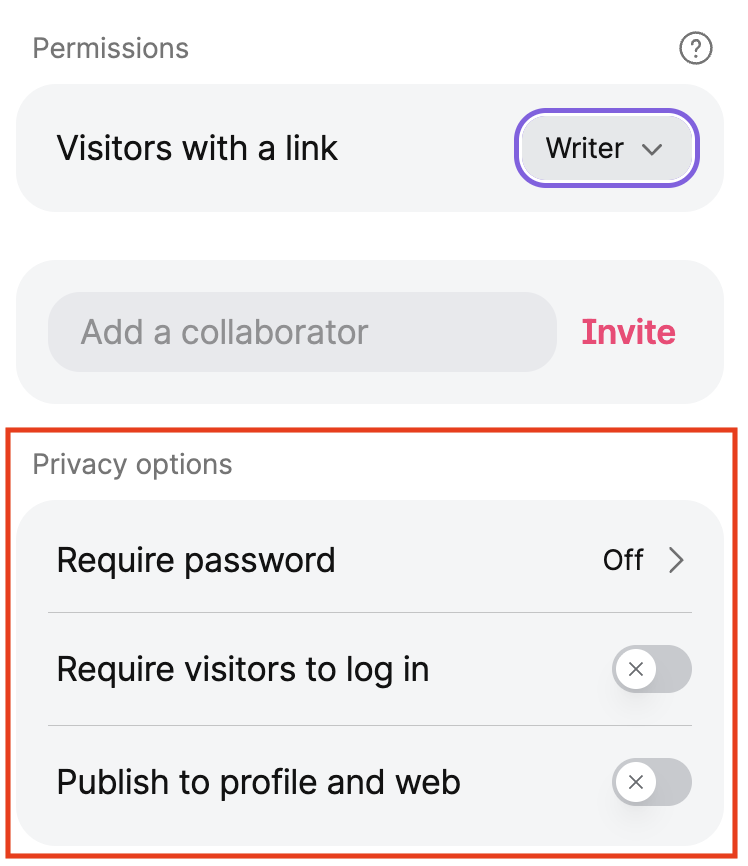Tap the Add a collaborator field
748x866 pixels.
301,332
